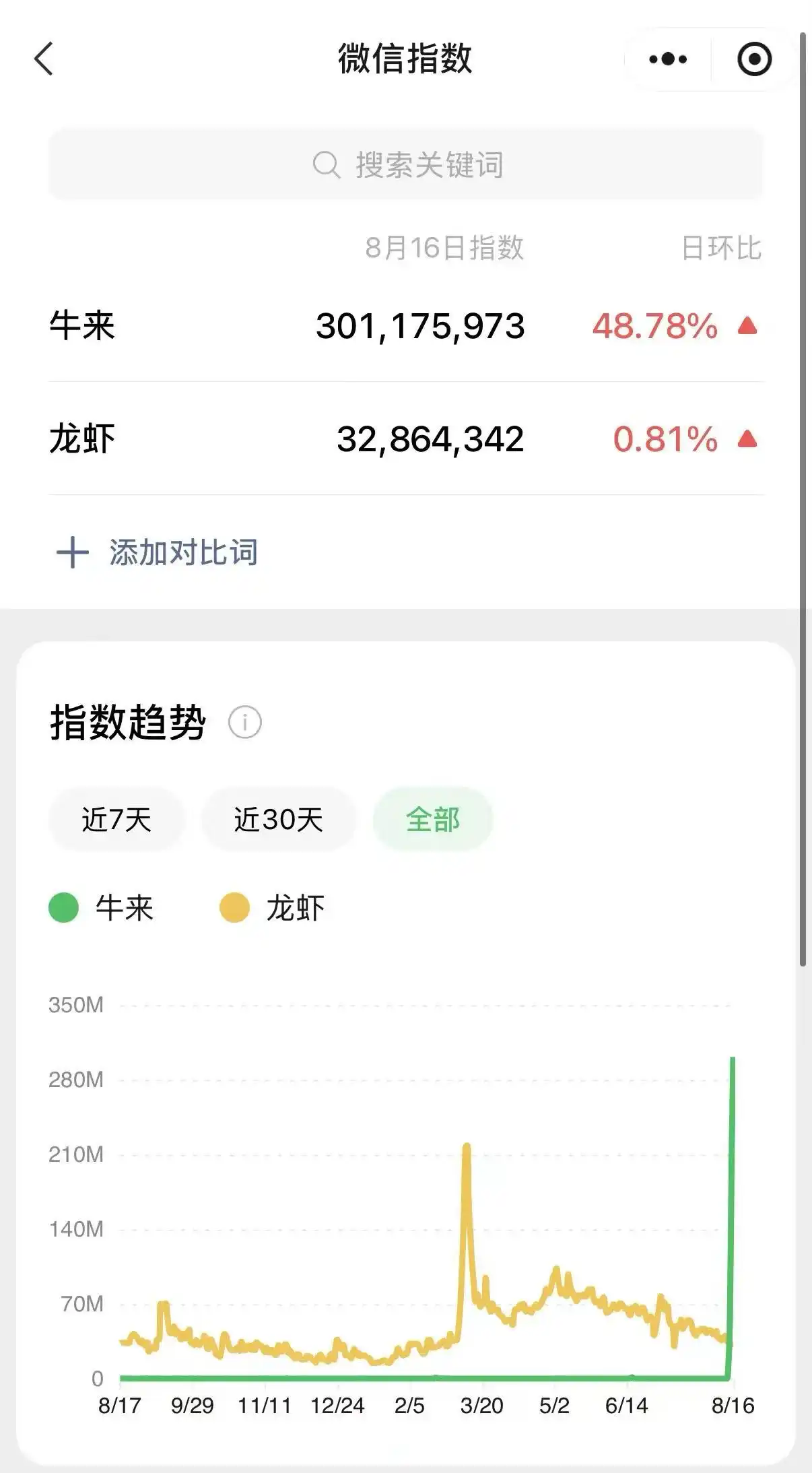
Task: Toggle the 牛来 legend series
Action: click(102, 908)
